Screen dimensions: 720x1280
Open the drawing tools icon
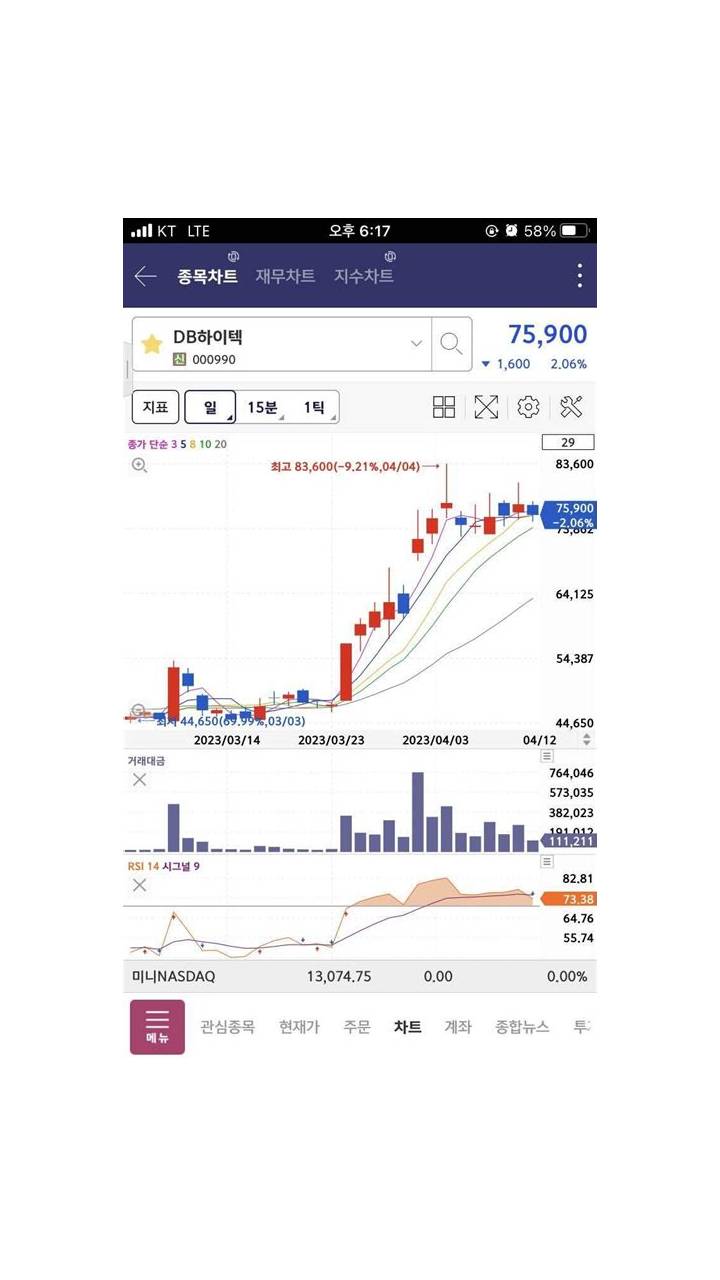point(571,407)
